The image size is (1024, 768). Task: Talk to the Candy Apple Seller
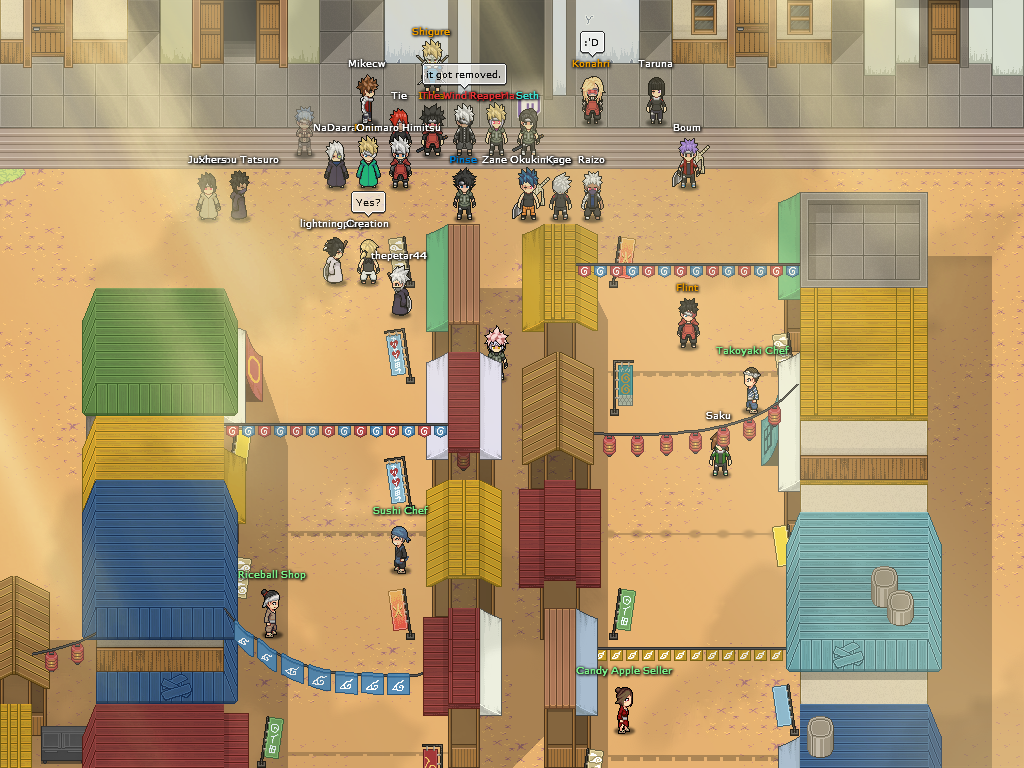pyautogui.click(x=623, y=708)
